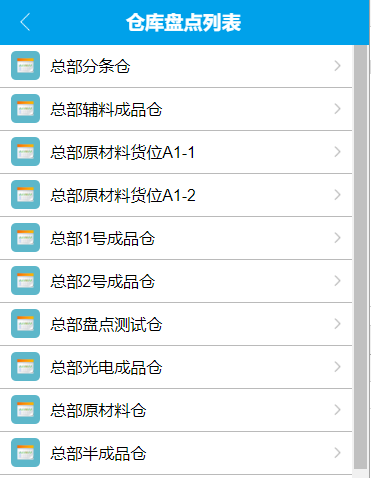Select 总部原材料货位A1-1
Image resolution: width=371 pixels, height=478 pixels.
176,152
